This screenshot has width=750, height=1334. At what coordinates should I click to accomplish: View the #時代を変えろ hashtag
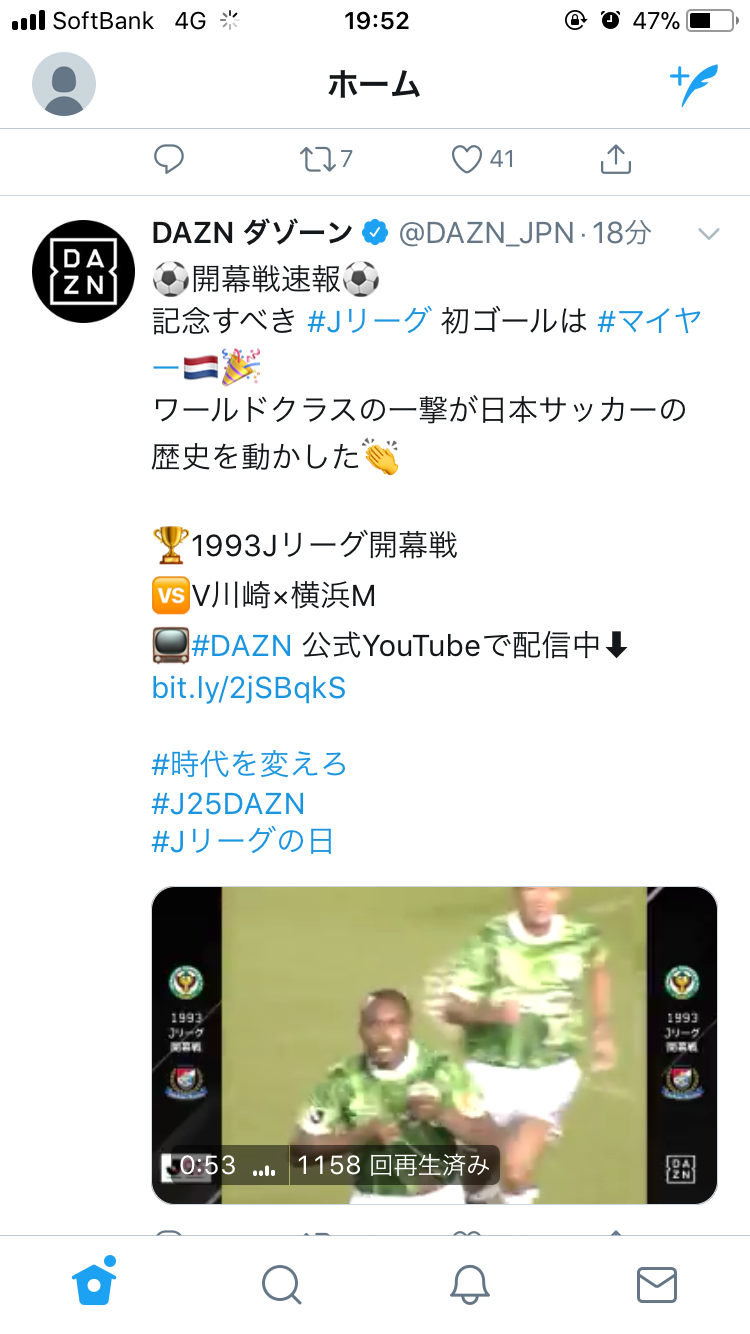point(249,765)
